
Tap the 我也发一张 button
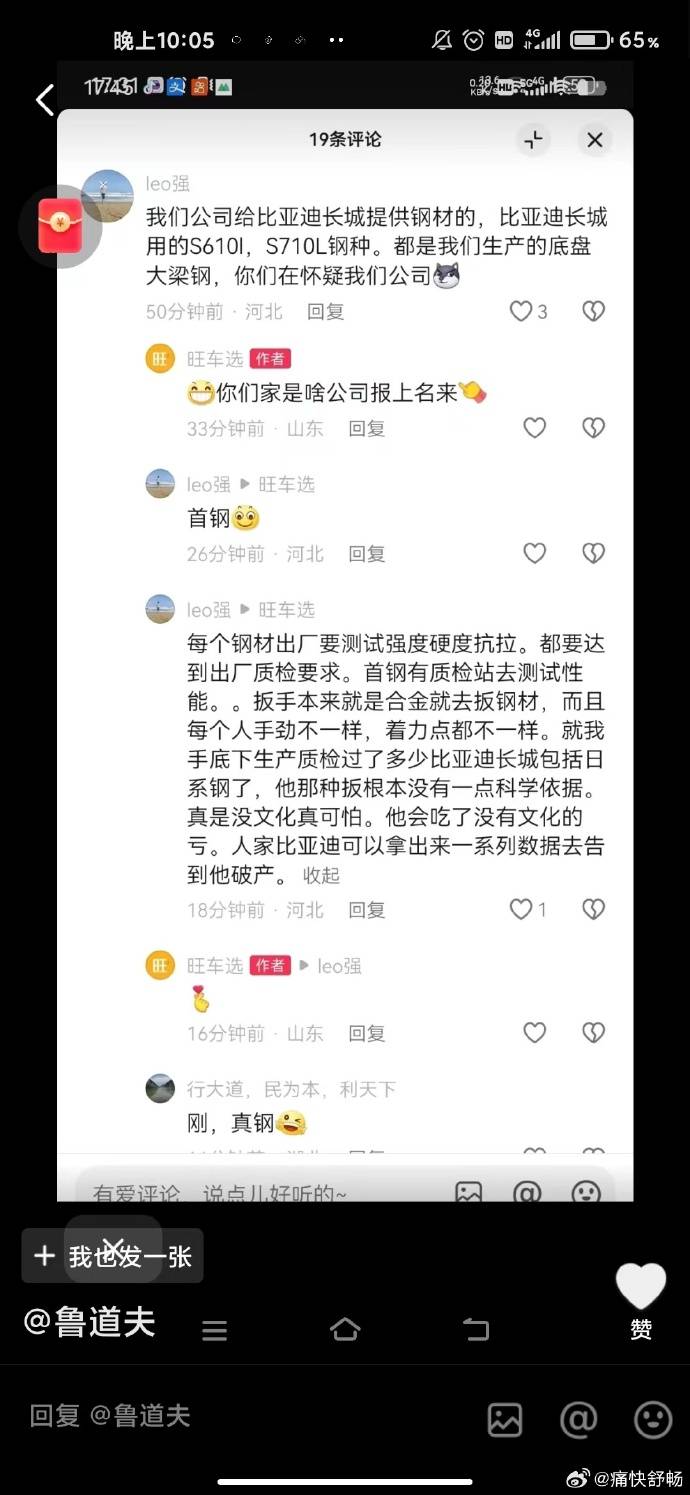pyautogui.click(x=112, y=1256)
